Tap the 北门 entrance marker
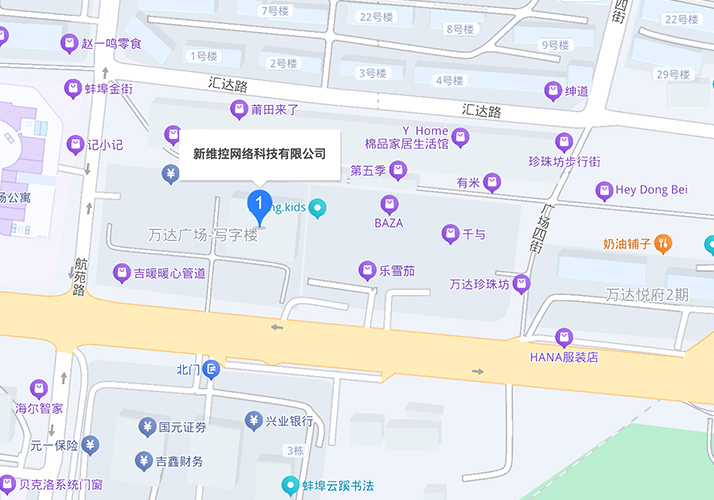 211,370
